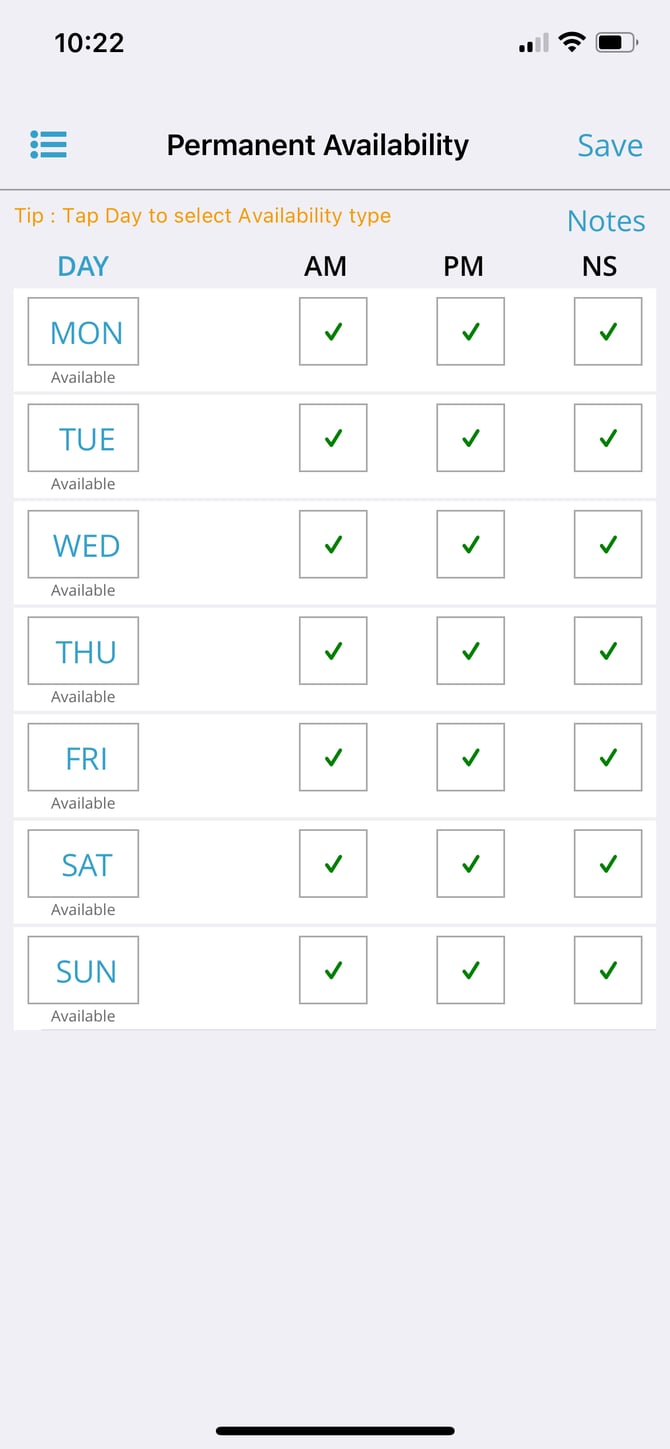
Task: Toggle Friday PM checkbox
Action: [470, 757]
